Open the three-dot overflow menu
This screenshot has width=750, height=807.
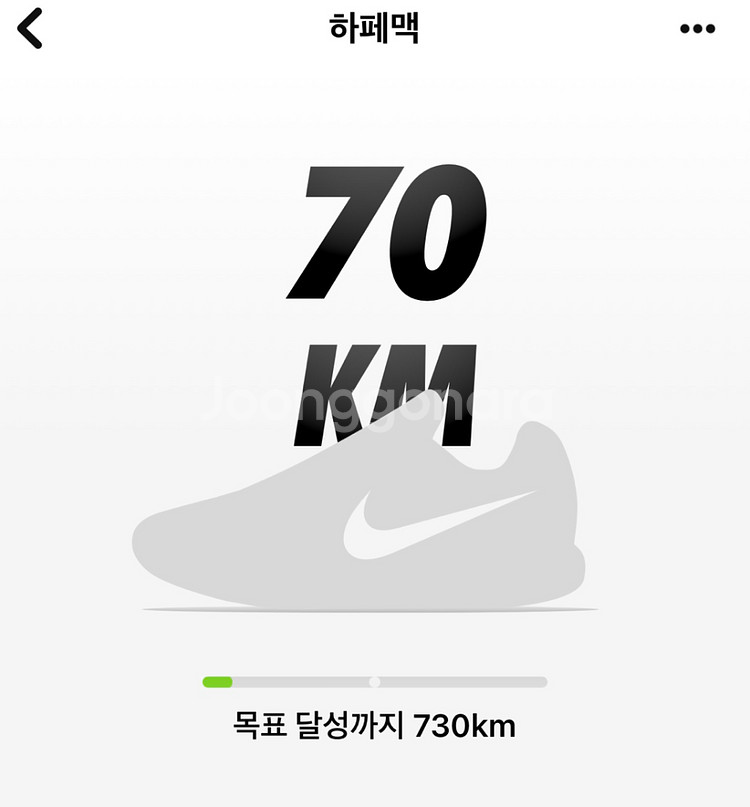(697, 29)
